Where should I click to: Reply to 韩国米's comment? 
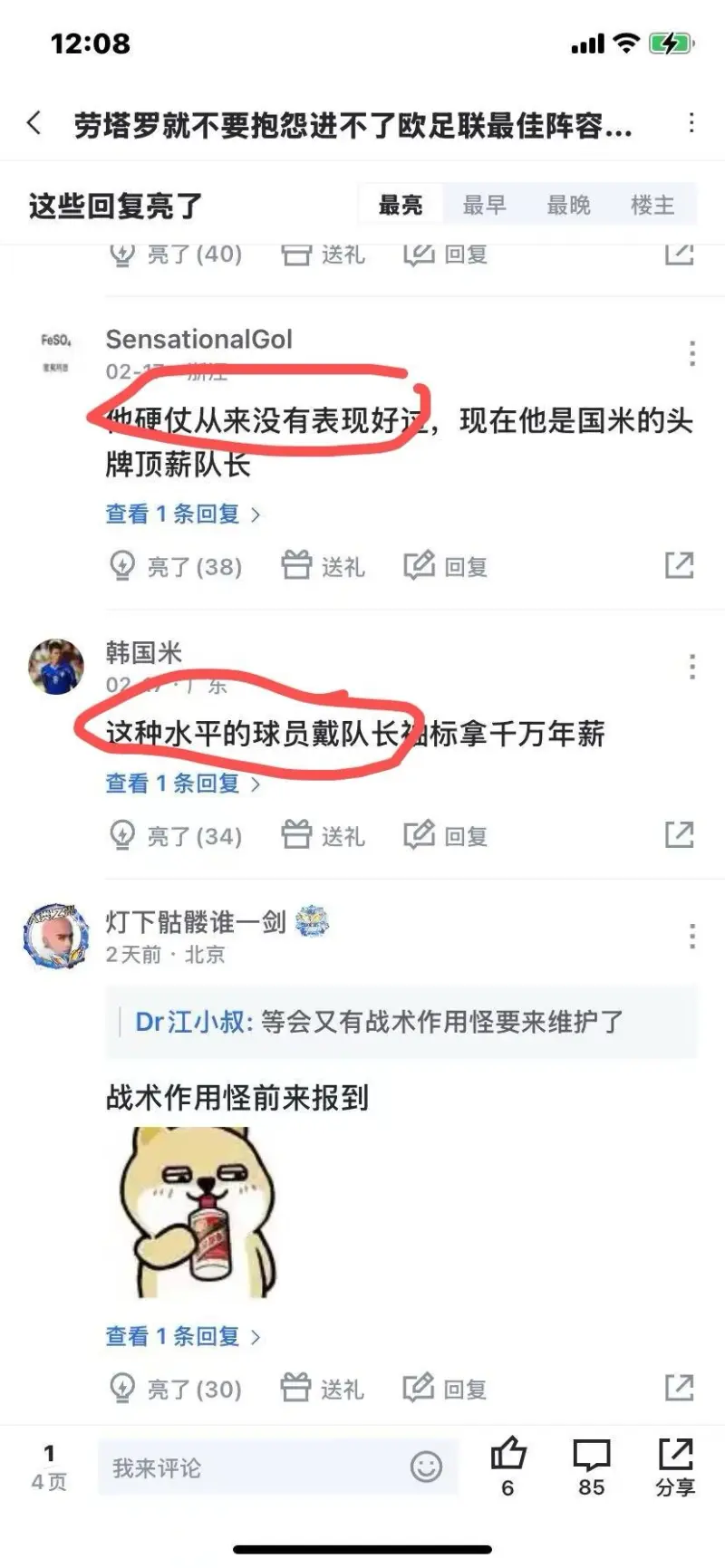tap(446, 835)
